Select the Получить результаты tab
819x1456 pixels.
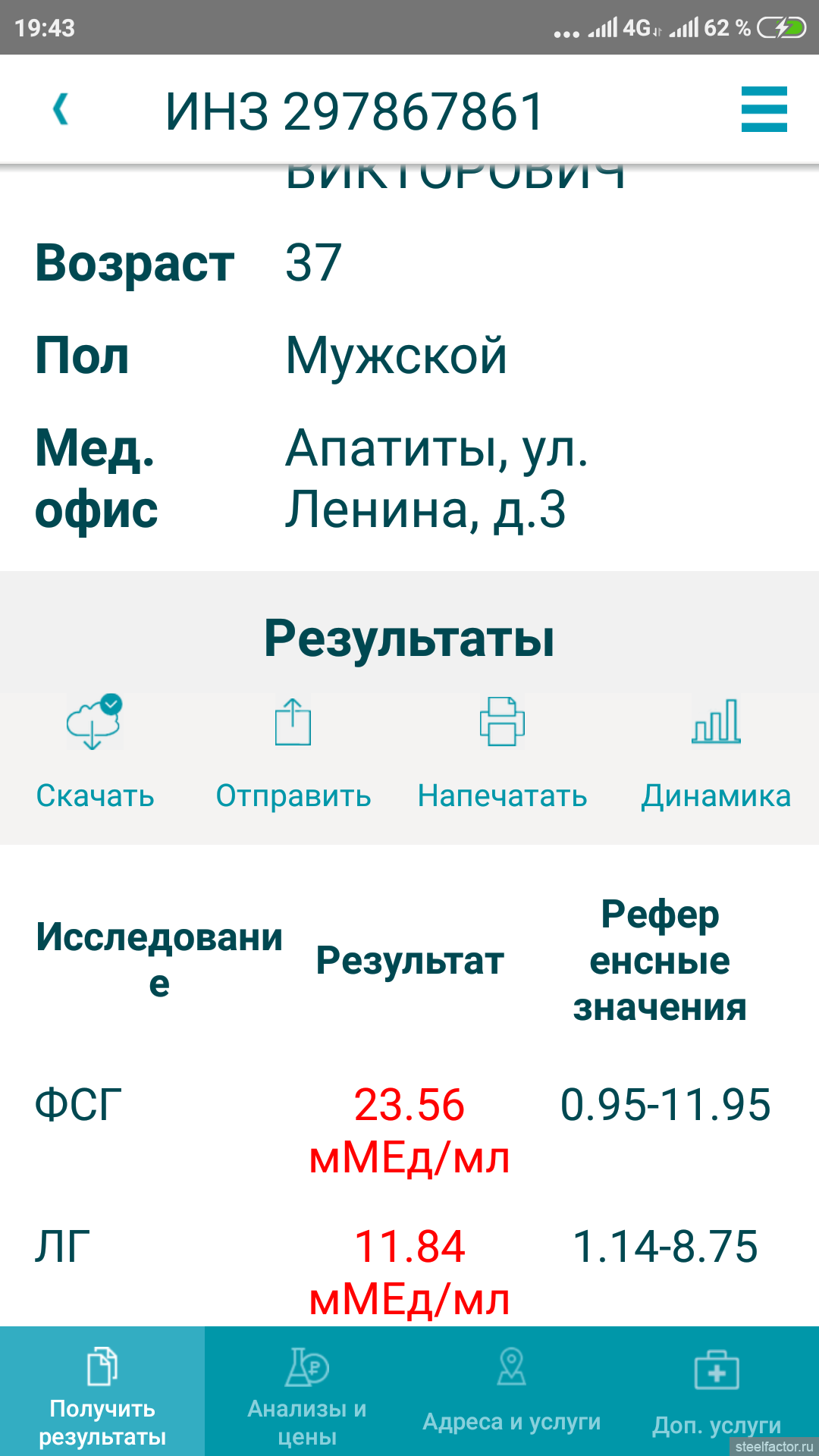pyautogui.click(x=102, y=1392)
